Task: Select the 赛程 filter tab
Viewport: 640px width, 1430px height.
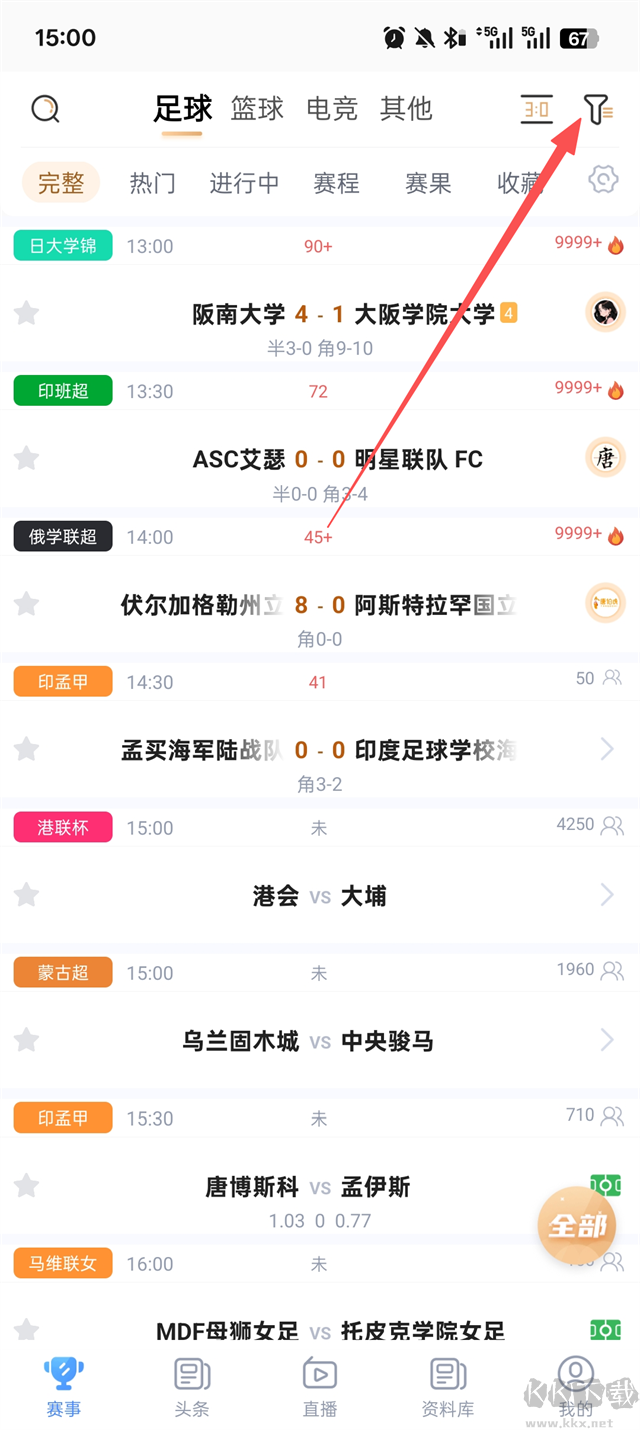Action: (x=336, y=183)
